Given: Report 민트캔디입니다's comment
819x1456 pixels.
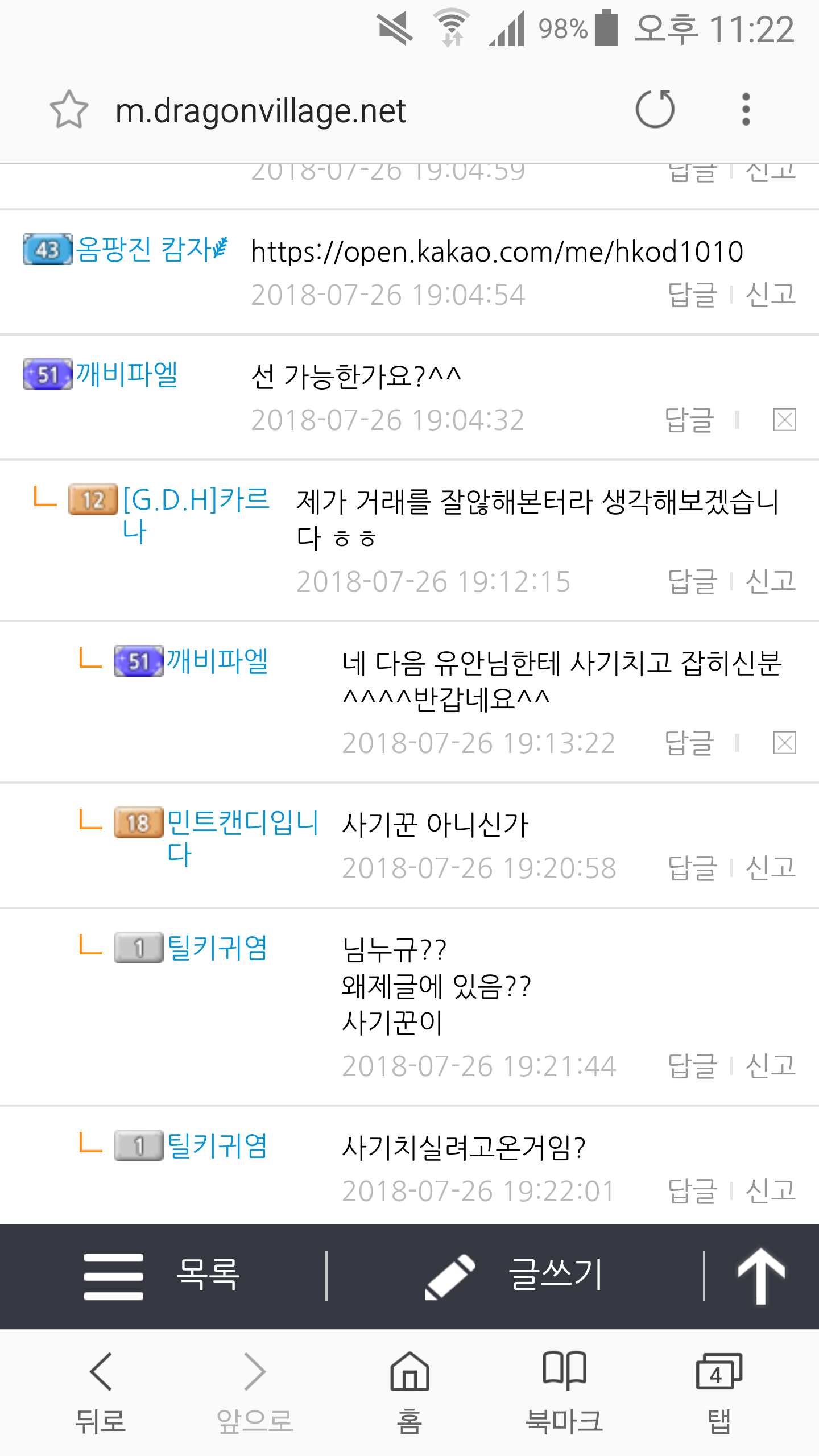Looking at the screenshot, I should 770,868.
